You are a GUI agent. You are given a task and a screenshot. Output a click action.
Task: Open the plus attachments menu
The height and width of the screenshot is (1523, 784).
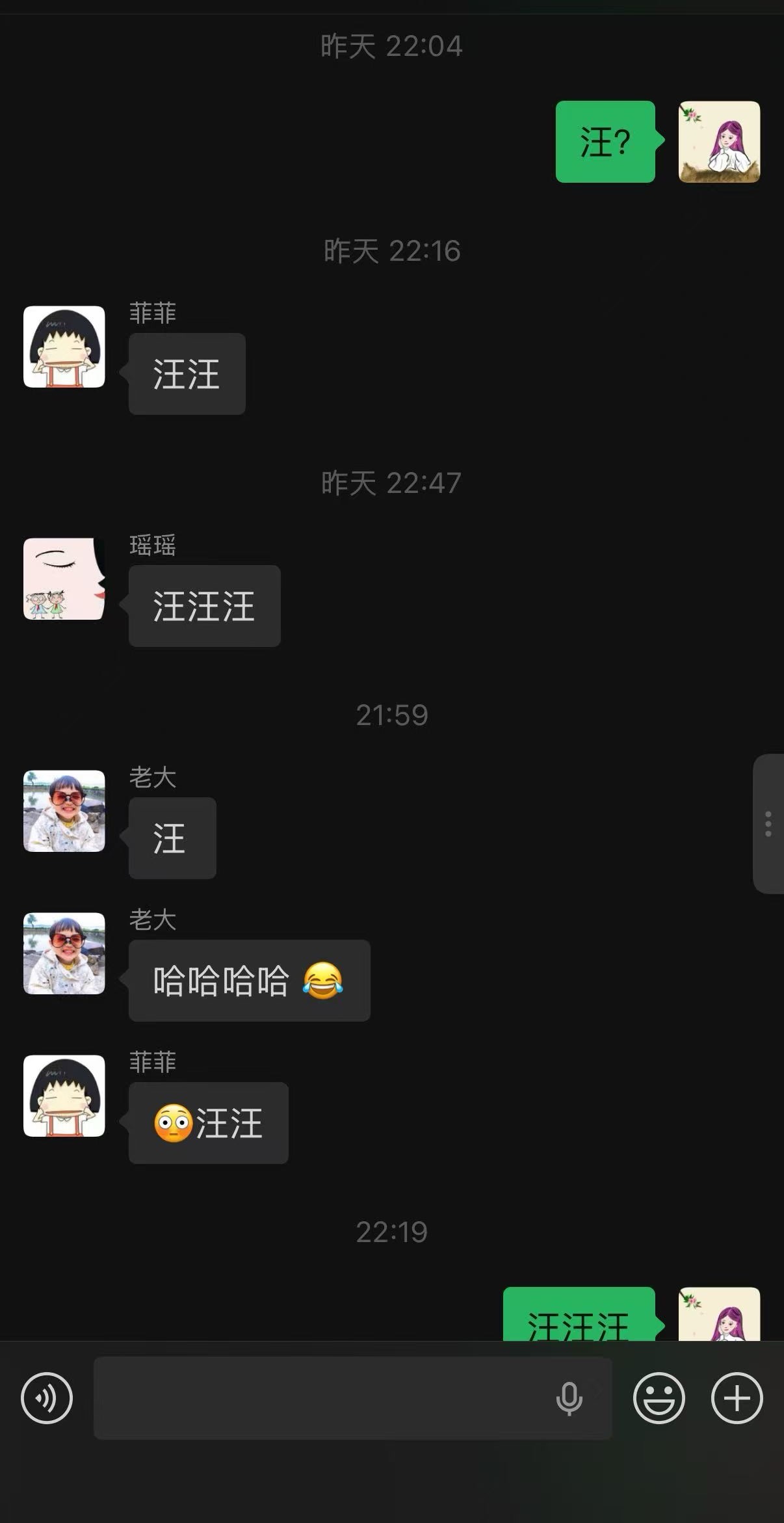pos(737,1398)
